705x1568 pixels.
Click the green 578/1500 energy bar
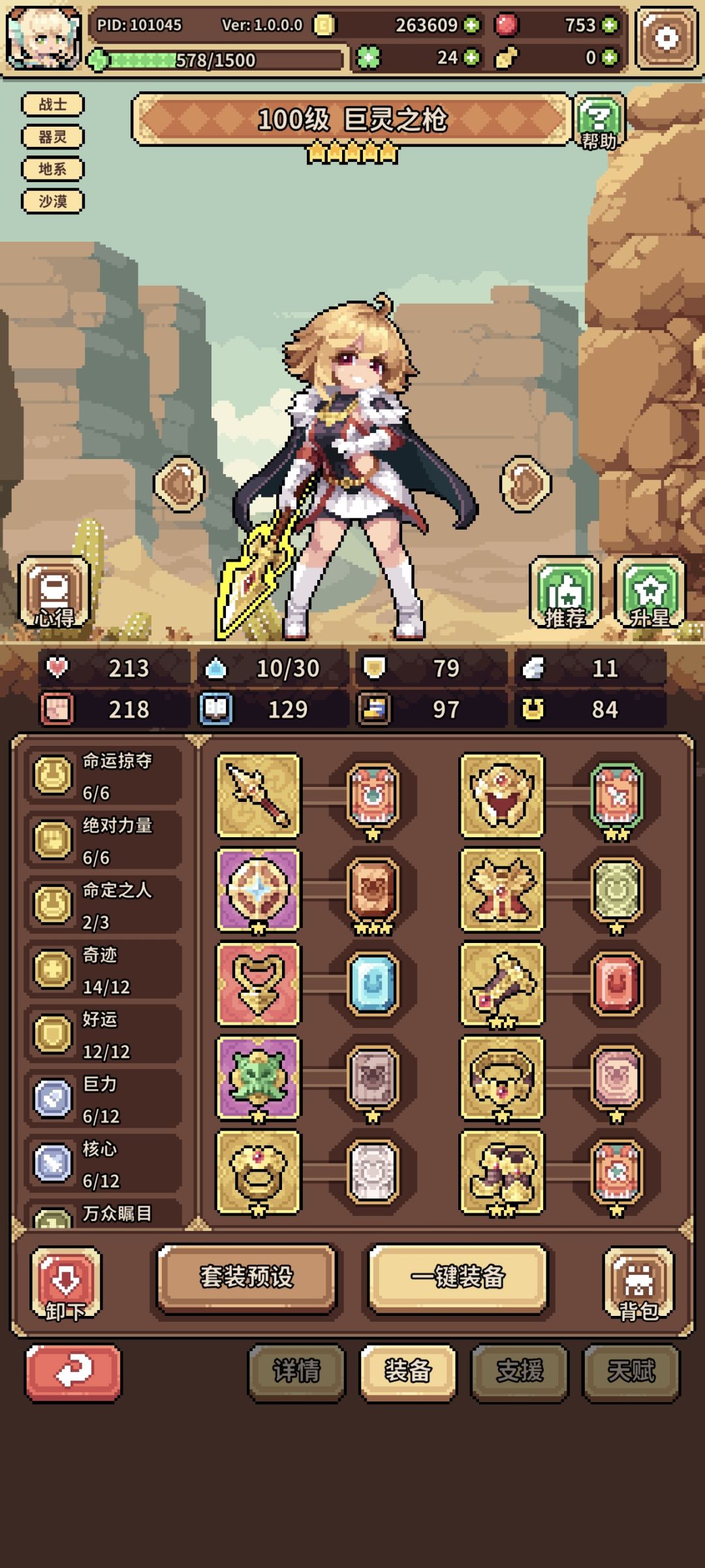tap(209, 59)
